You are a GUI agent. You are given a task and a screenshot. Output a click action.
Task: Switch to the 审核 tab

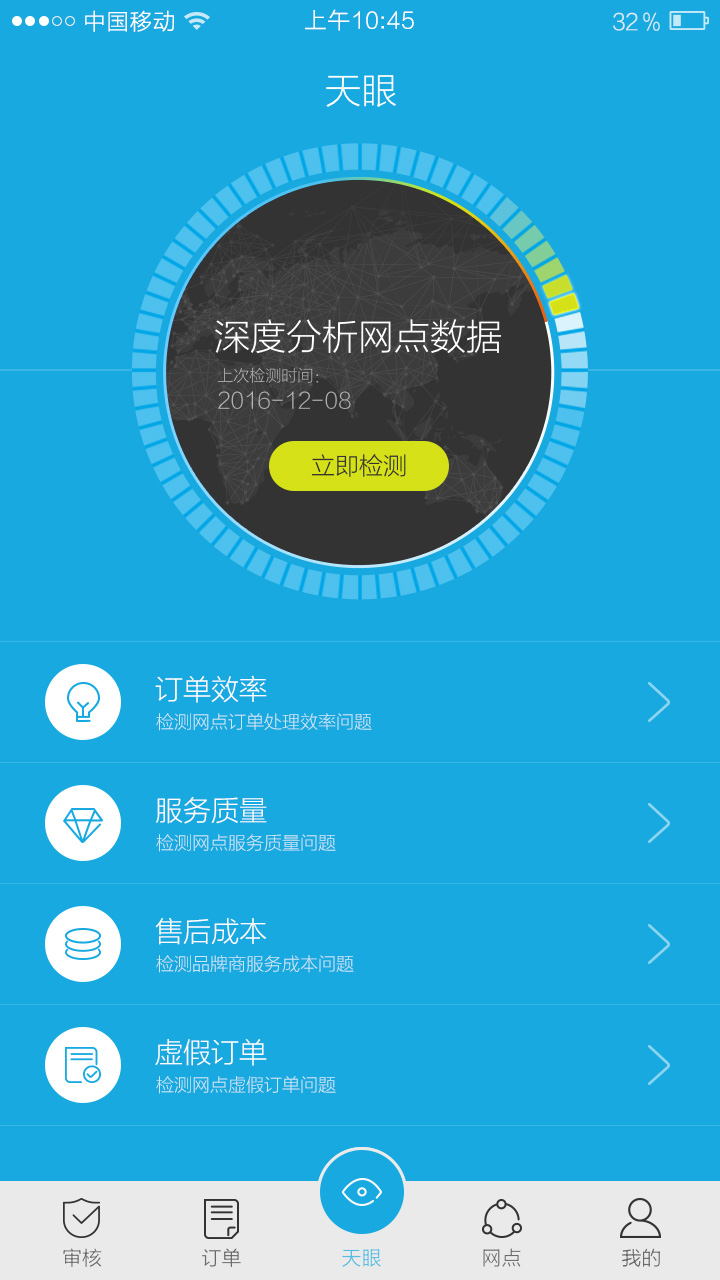pos(82,1232)
